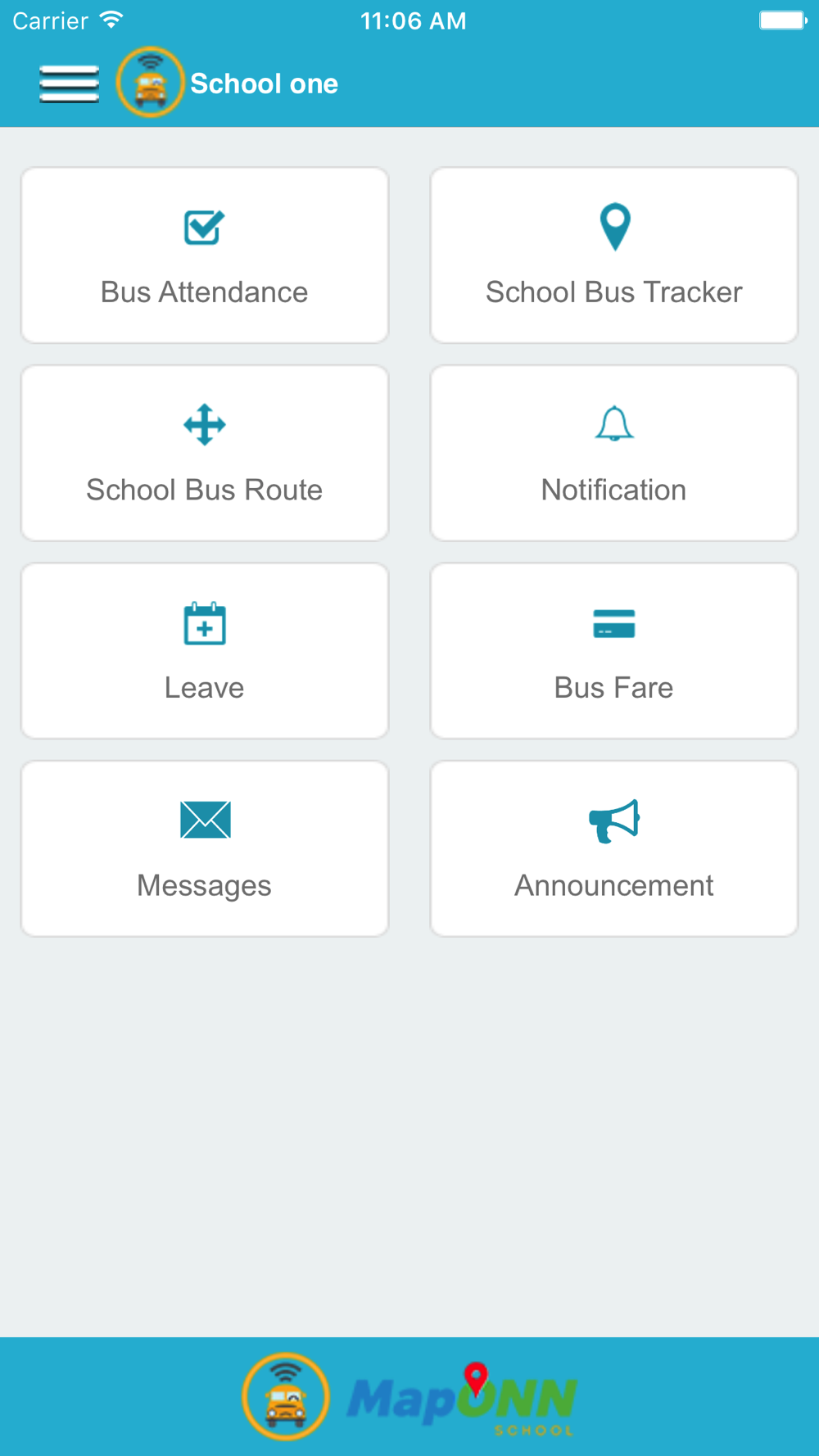
Task: Open the Notification tile
Action: pos(614,453)
